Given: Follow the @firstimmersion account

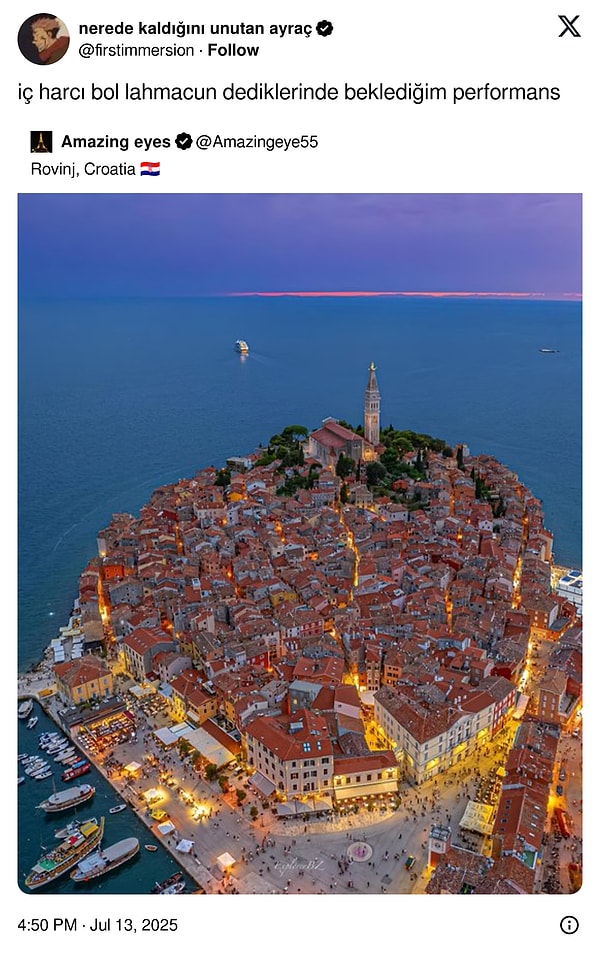Looking at the screenshot, I should click(233, 50).
